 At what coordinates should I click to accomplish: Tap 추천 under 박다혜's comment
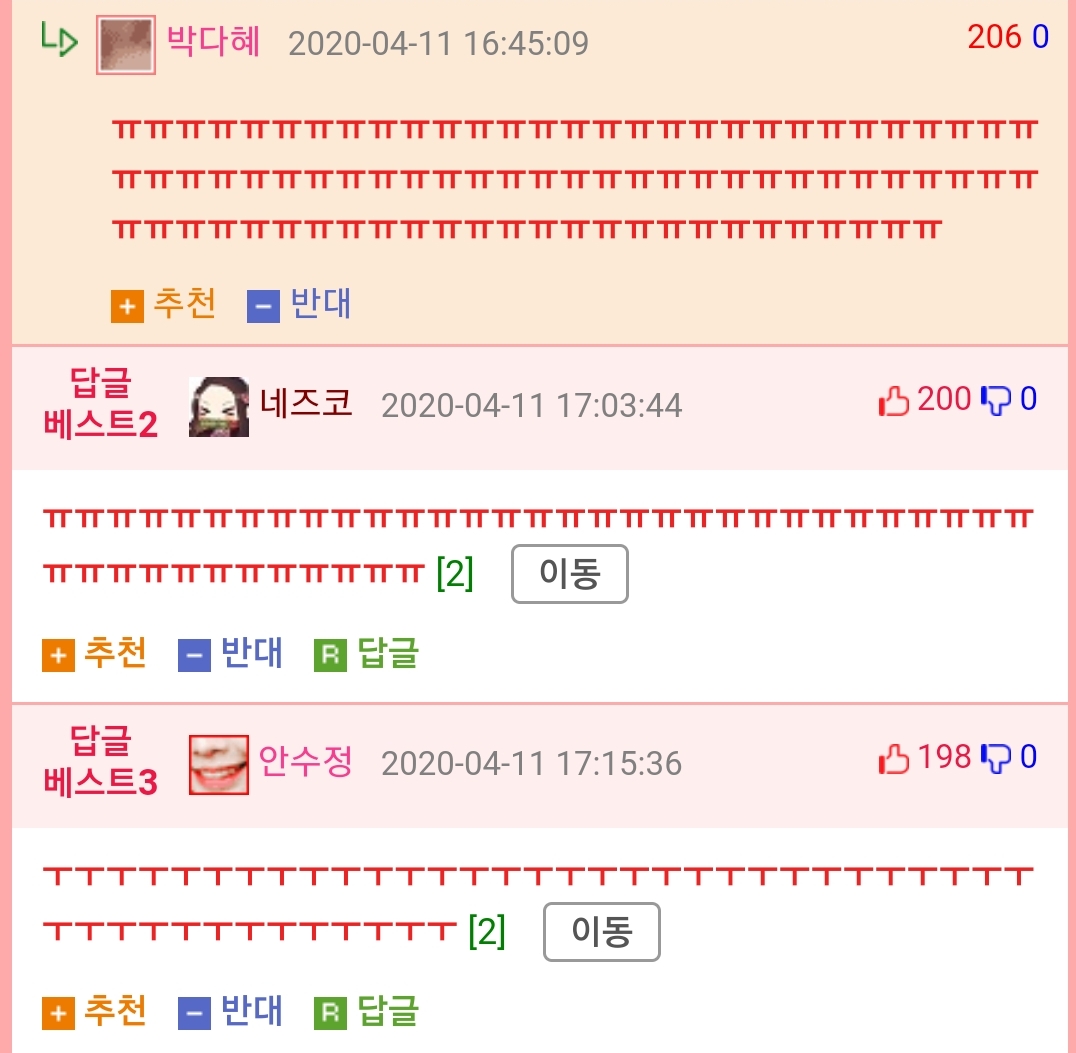(164, 304)
